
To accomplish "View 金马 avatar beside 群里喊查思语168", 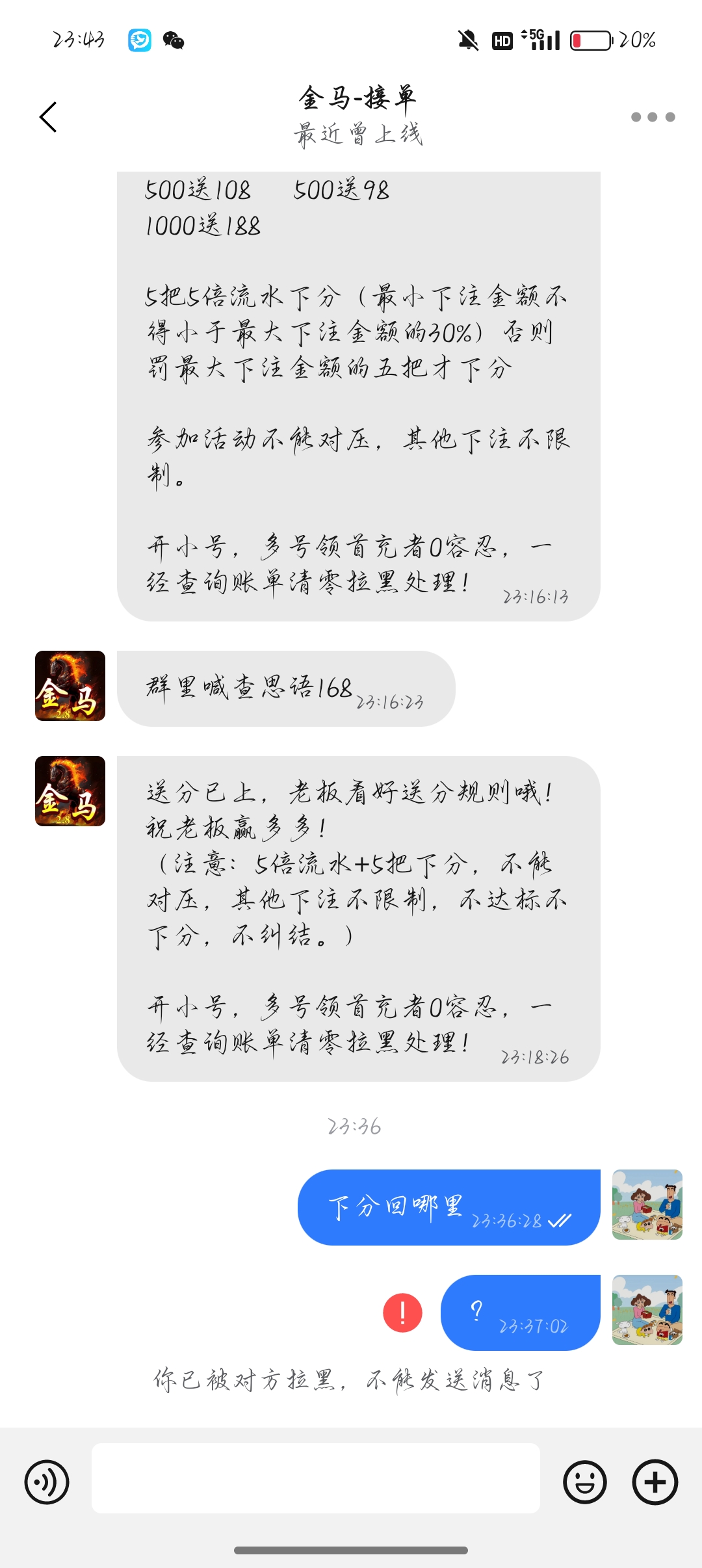I will (x=70, y=686).
